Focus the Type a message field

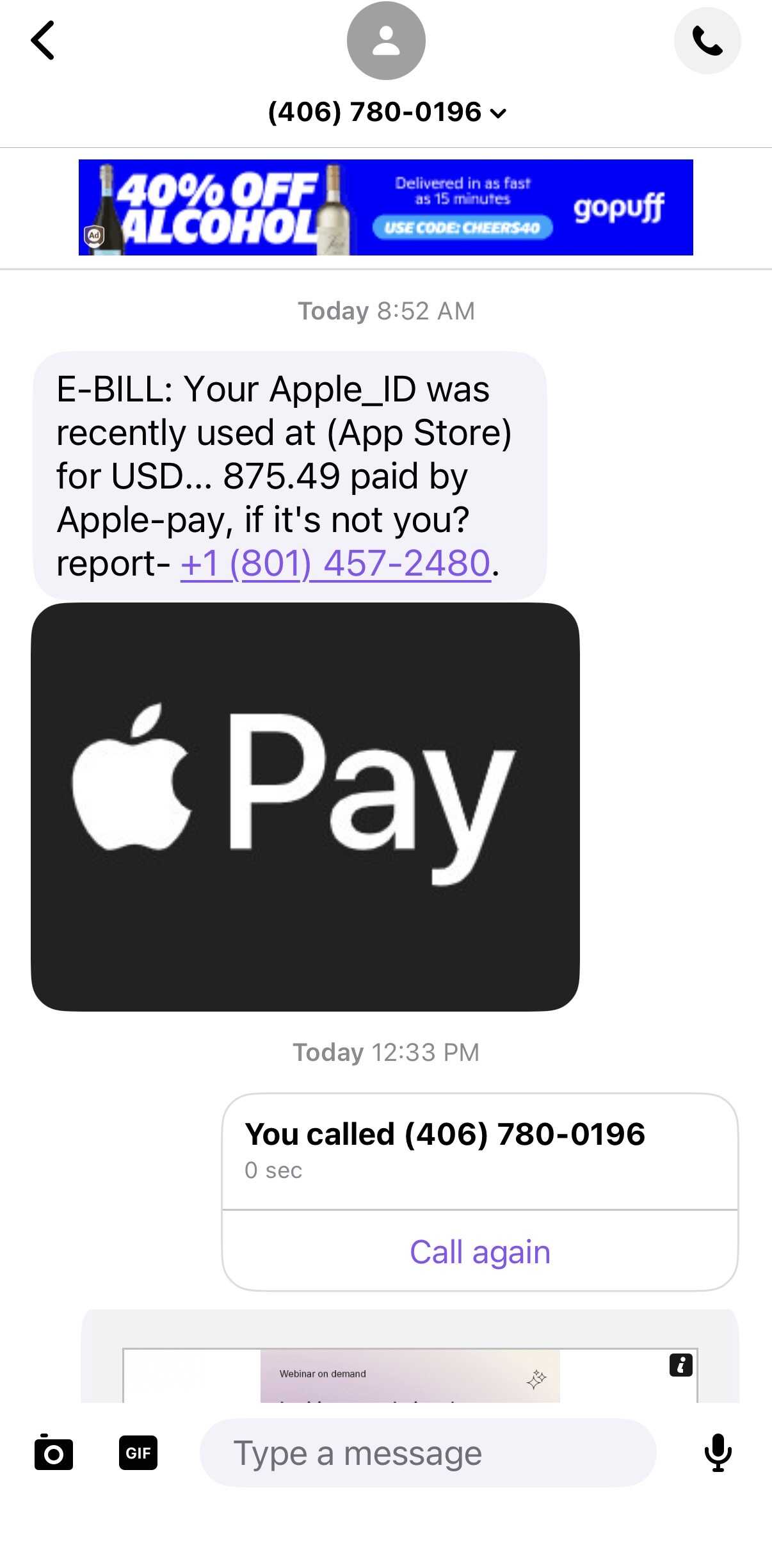coord(428,1453)
